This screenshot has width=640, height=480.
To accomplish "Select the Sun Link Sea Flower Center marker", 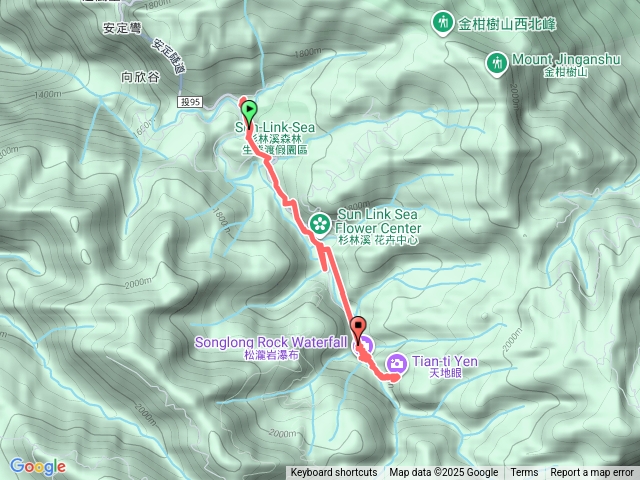I will click(319, 223).
